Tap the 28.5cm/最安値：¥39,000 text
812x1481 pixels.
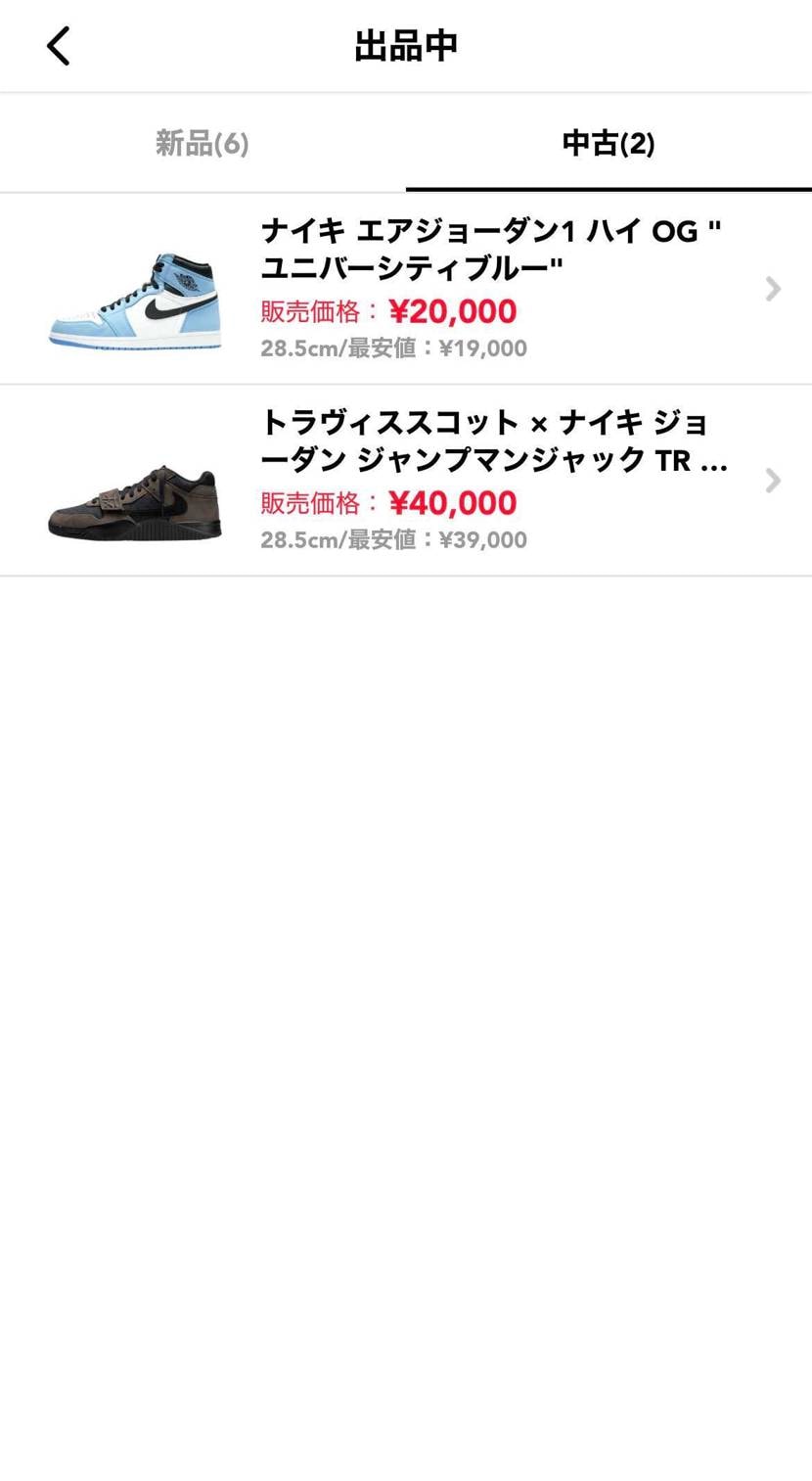click(393, 540)
